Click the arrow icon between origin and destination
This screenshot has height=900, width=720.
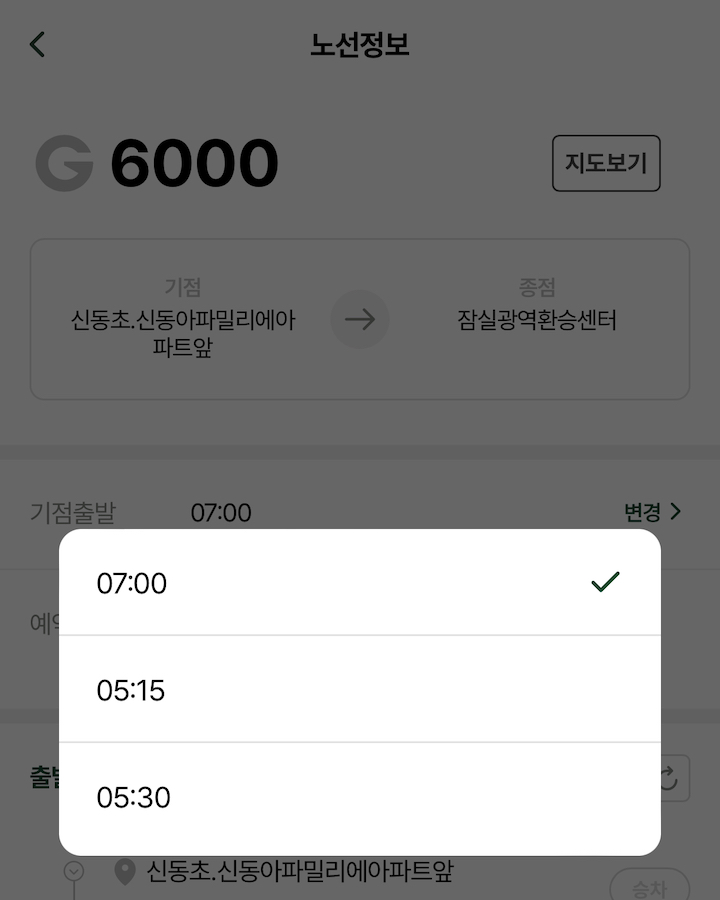click(x=359, y=319)
